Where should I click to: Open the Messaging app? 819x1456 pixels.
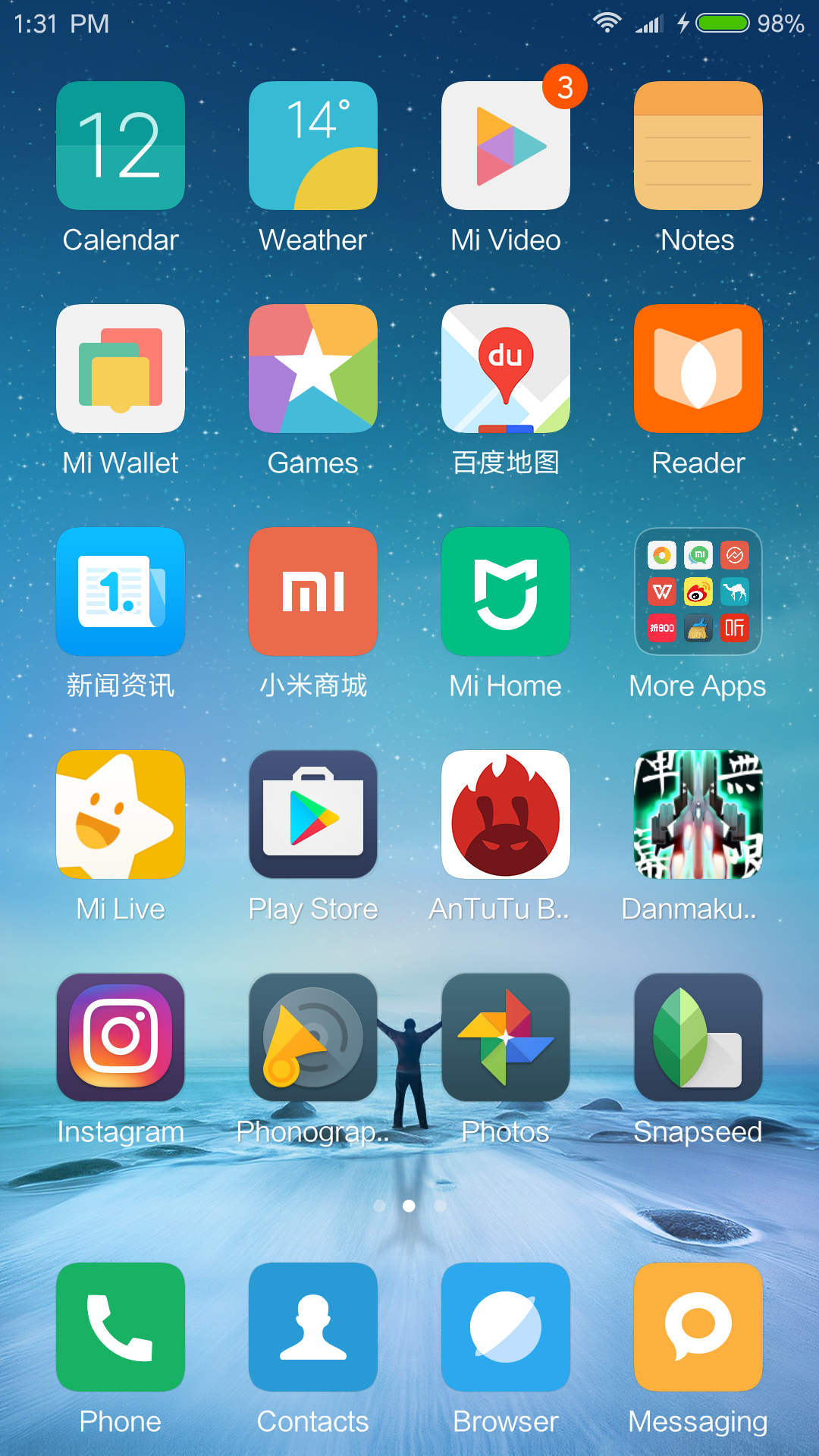pos(698,1327)
